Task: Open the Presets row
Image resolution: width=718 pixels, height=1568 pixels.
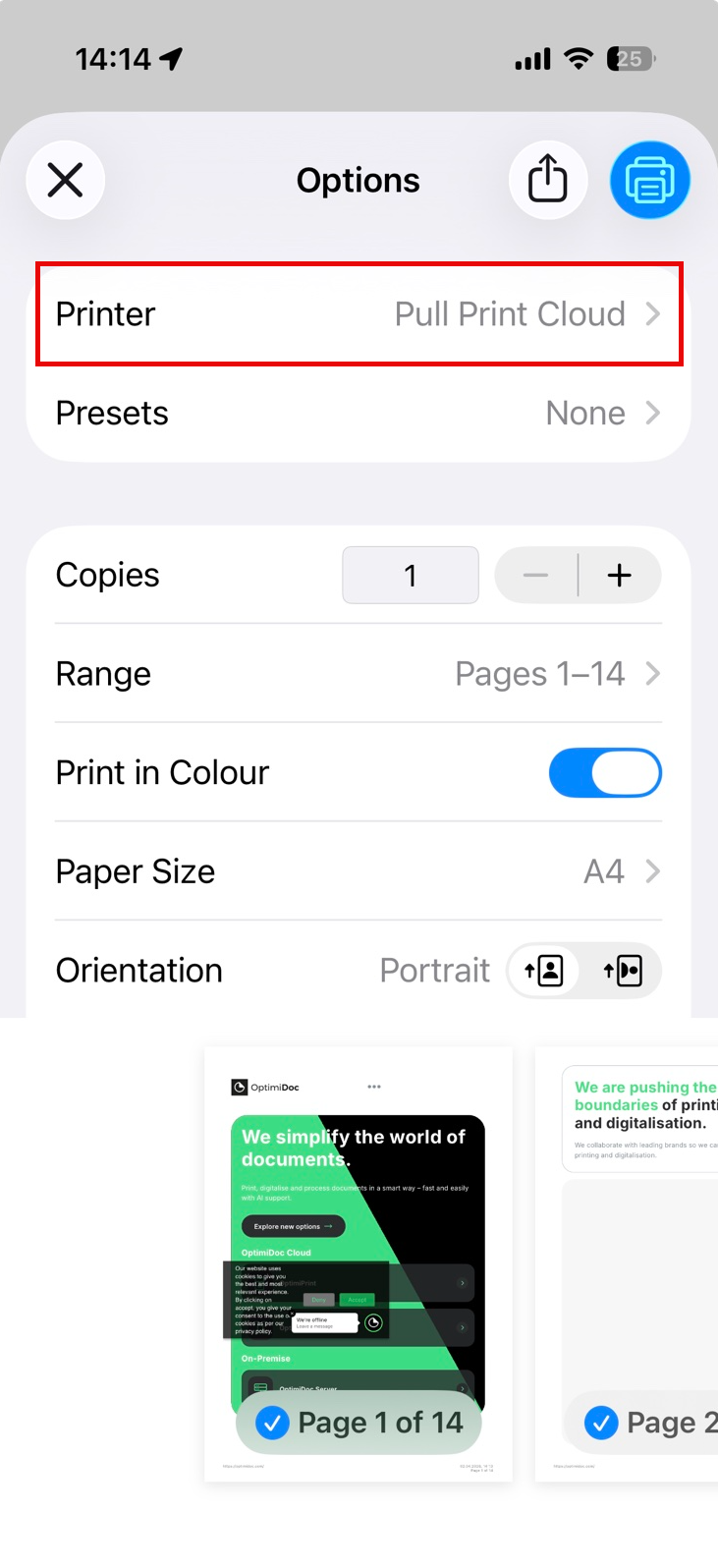Action: click(x=359, y=414)
